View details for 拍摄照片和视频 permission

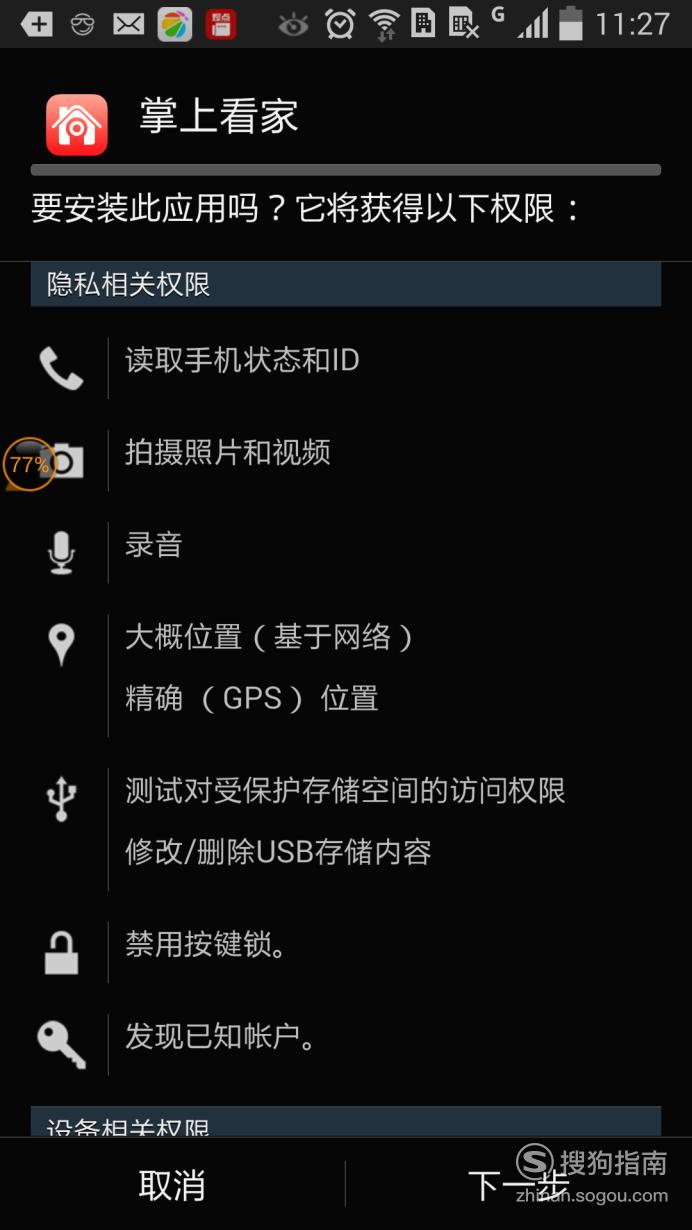228,452
